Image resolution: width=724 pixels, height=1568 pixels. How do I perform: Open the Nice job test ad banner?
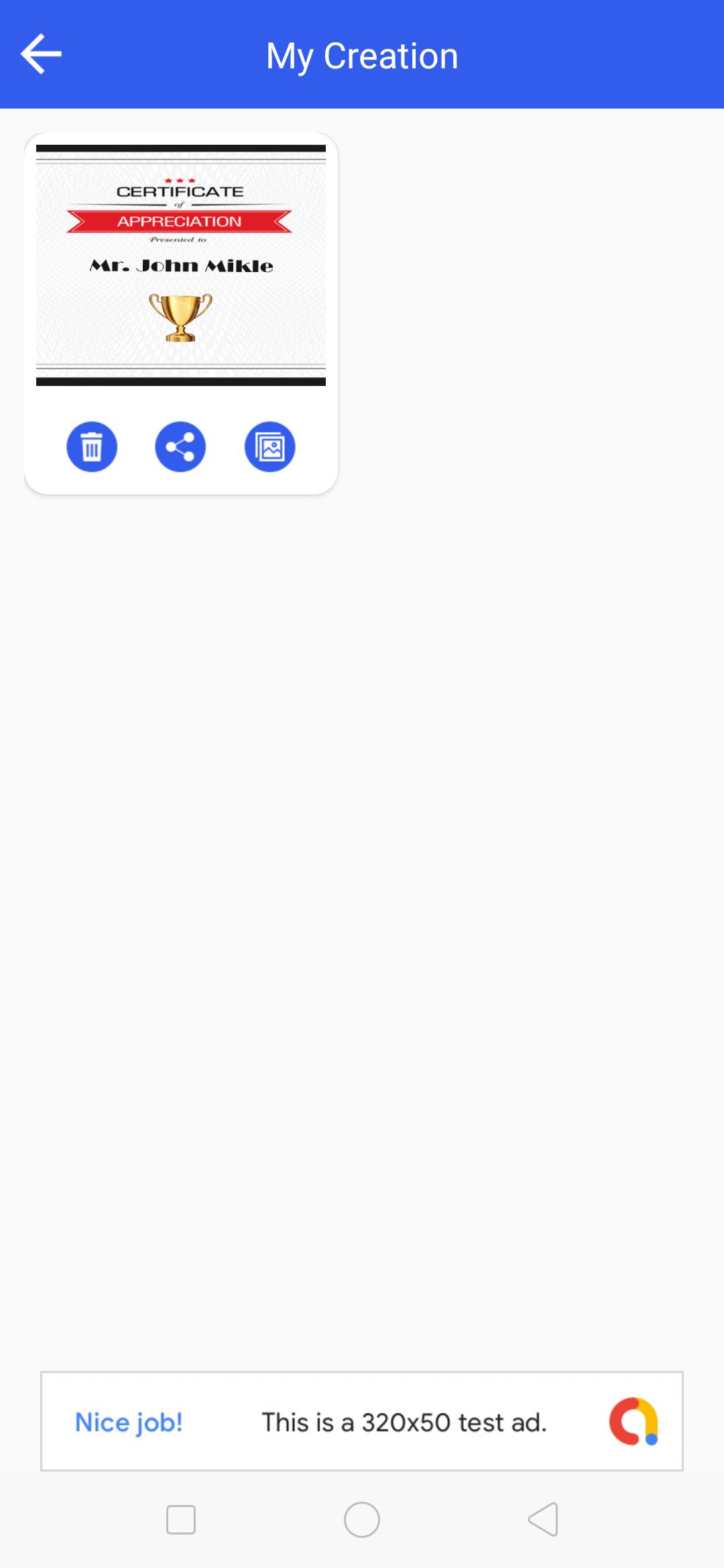pos(362,1421)
